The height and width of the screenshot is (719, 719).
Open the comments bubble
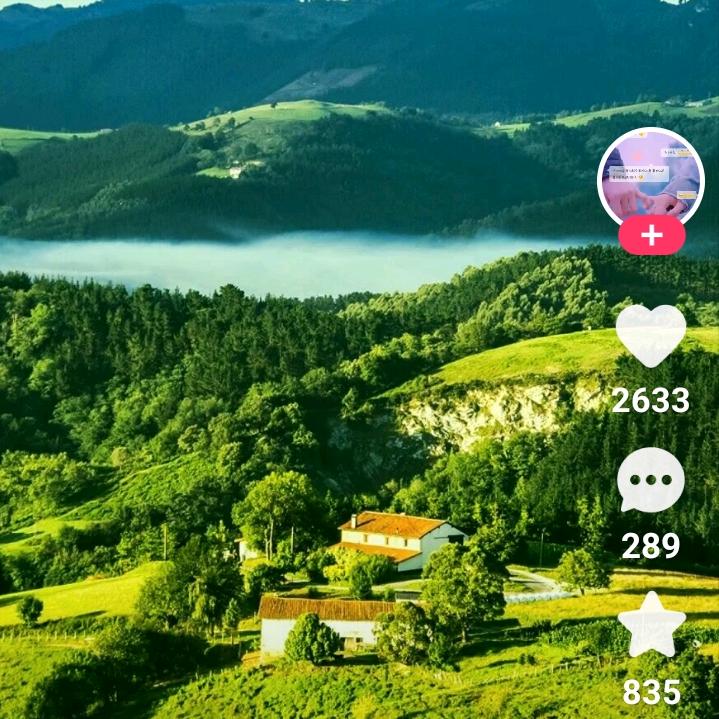click(x=651, y=480)
